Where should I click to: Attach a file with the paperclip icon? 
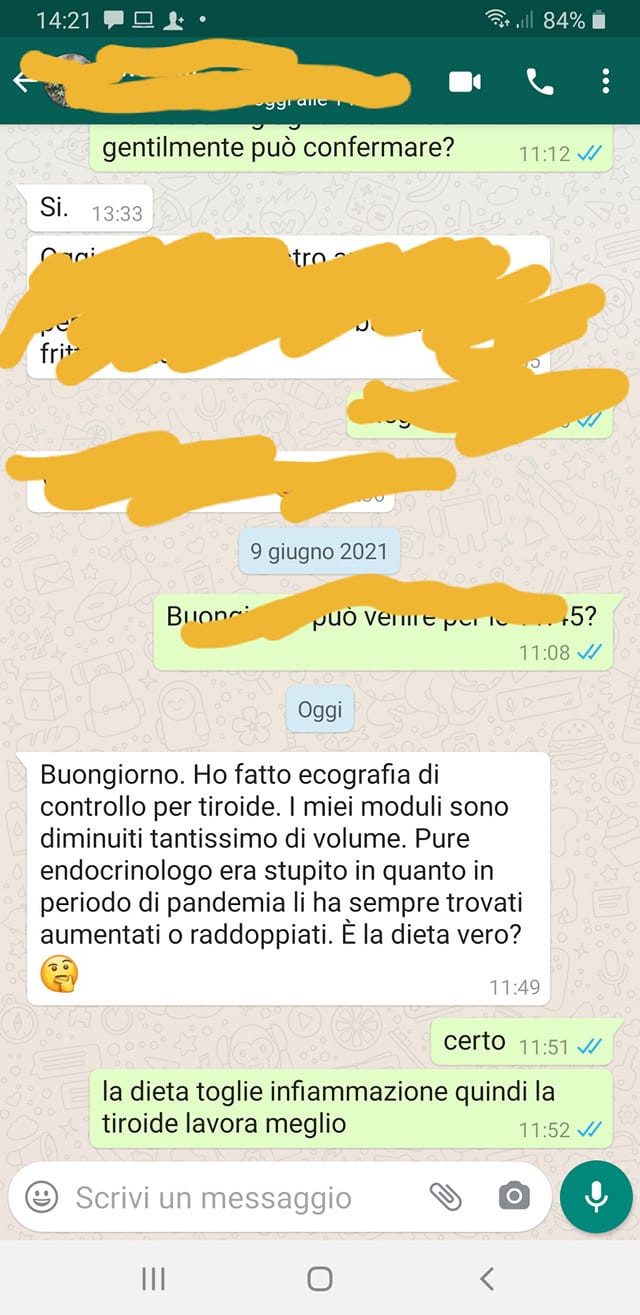point(445,1196)
